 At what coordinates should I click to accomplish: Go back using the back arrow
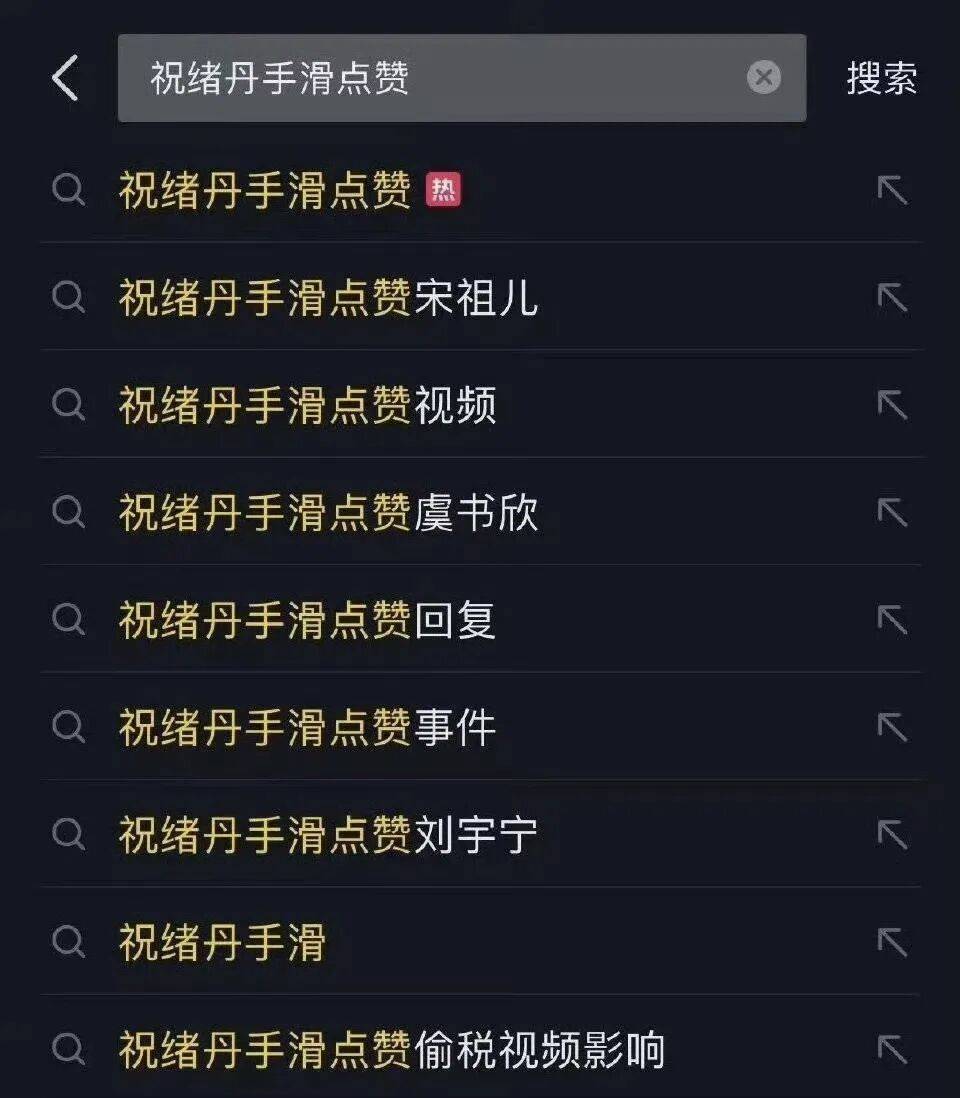[x=65, y=78]
